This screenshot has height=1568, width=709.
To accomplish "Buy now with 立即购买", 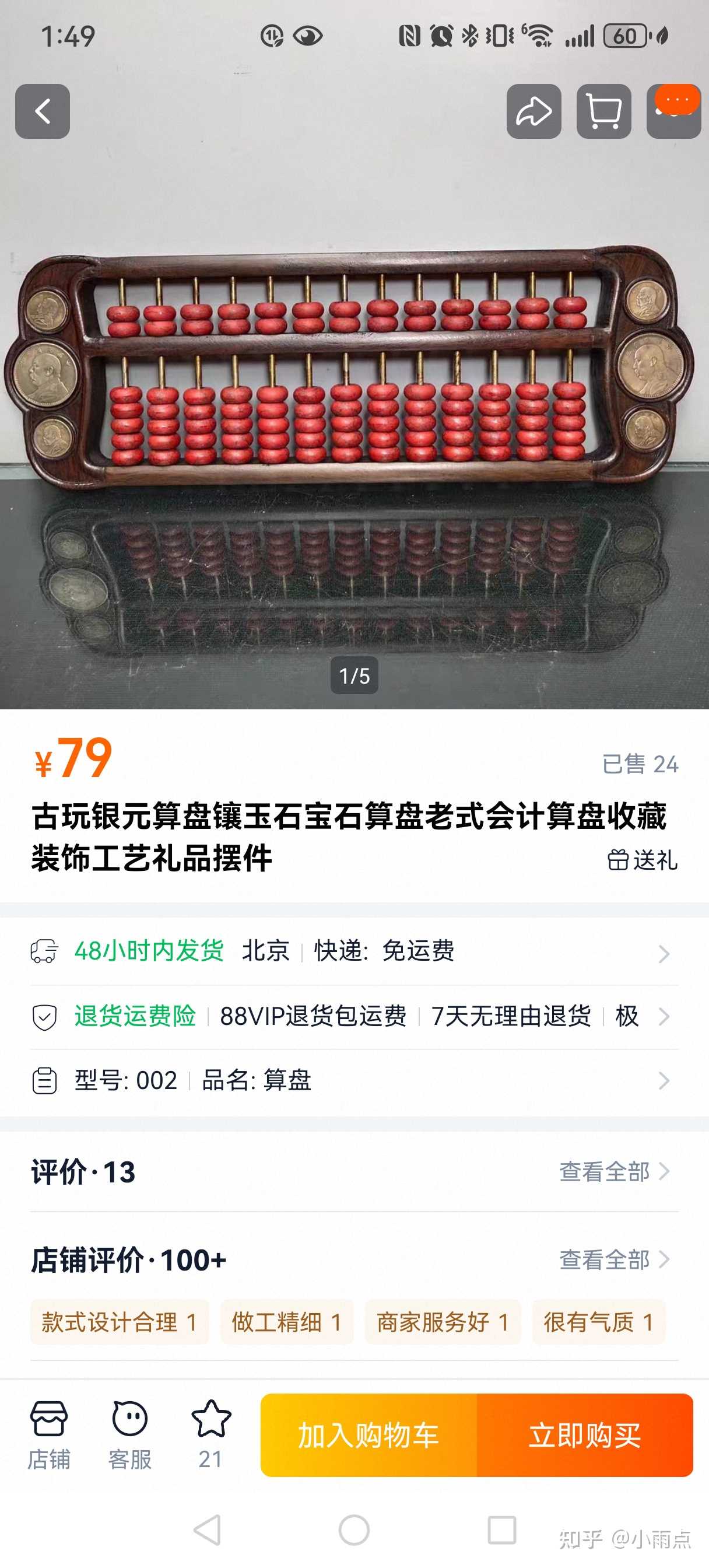I will point(584,1434).
